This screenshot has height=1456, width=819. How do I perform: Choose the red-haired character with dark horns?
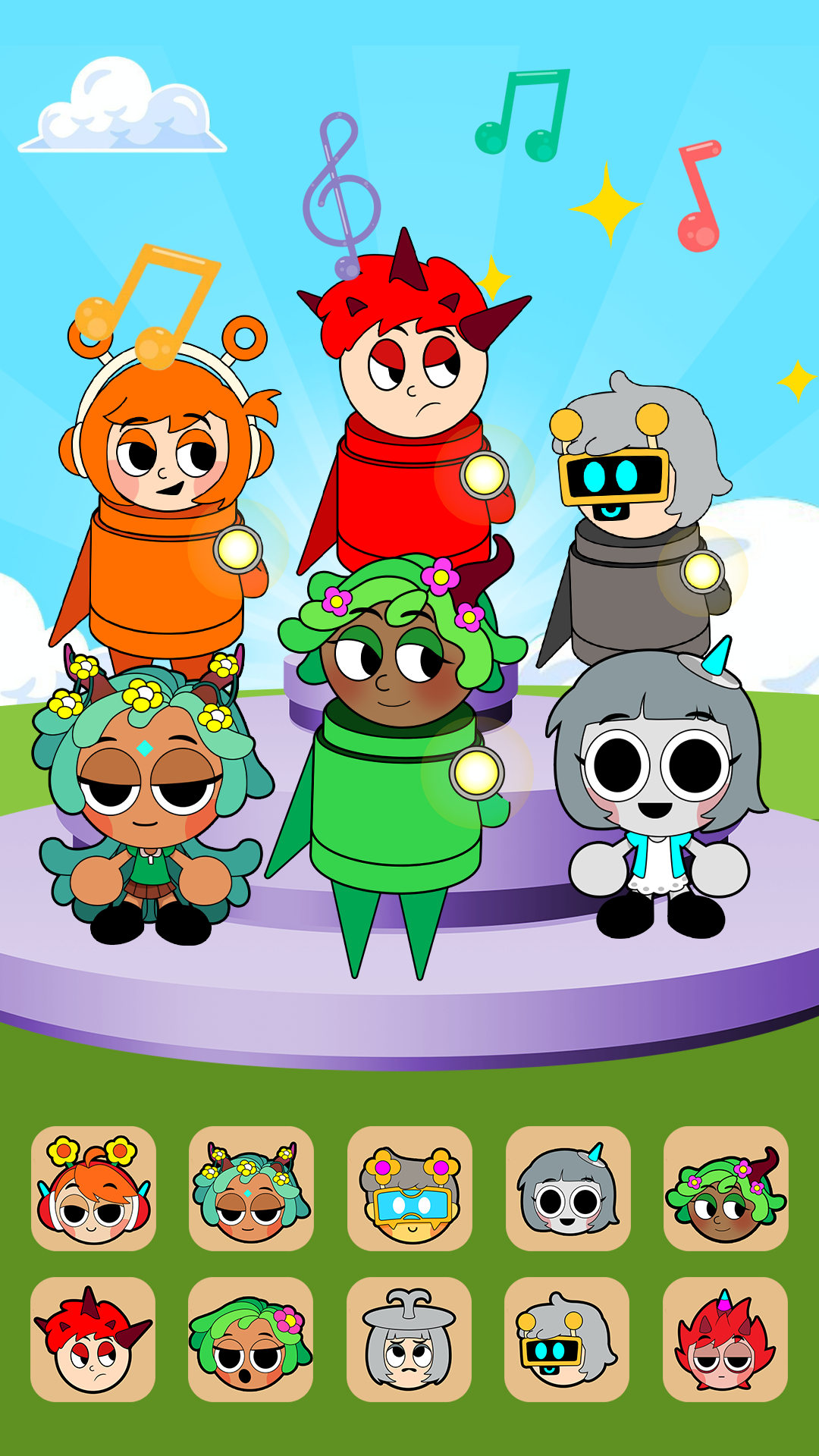point(93,1339)
